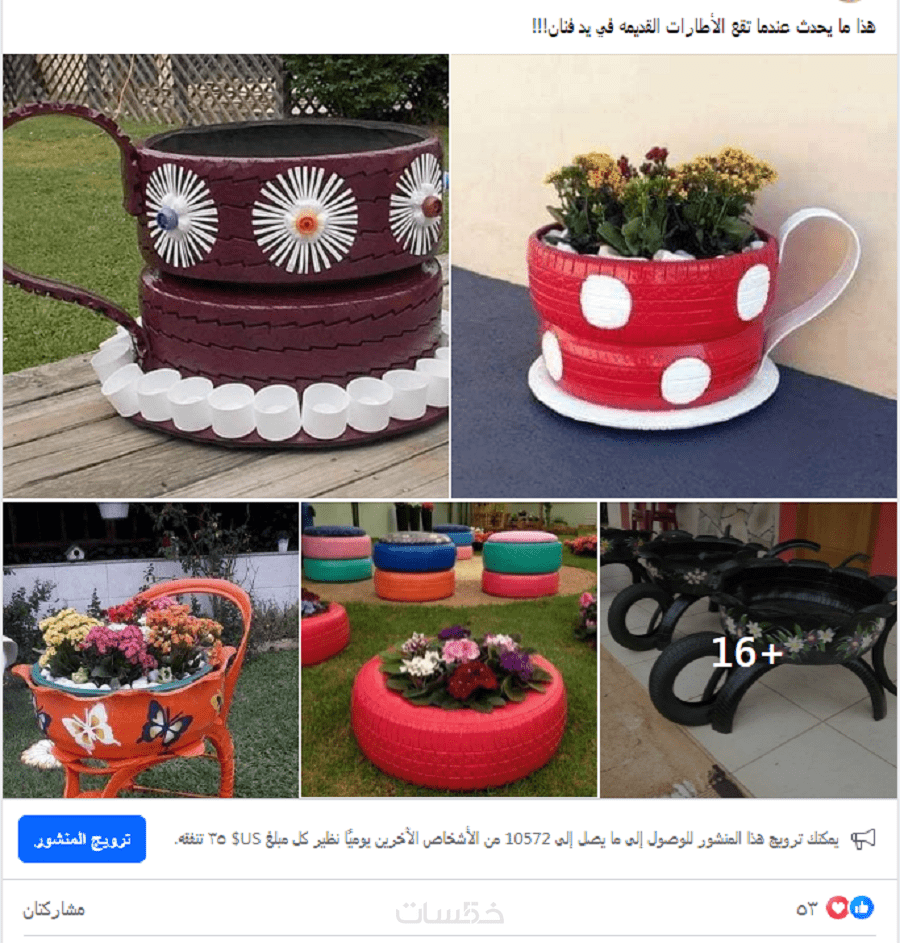Open the +16 more photos tile
This screenshot has height=943, width=900.
(x=747, y=650)
